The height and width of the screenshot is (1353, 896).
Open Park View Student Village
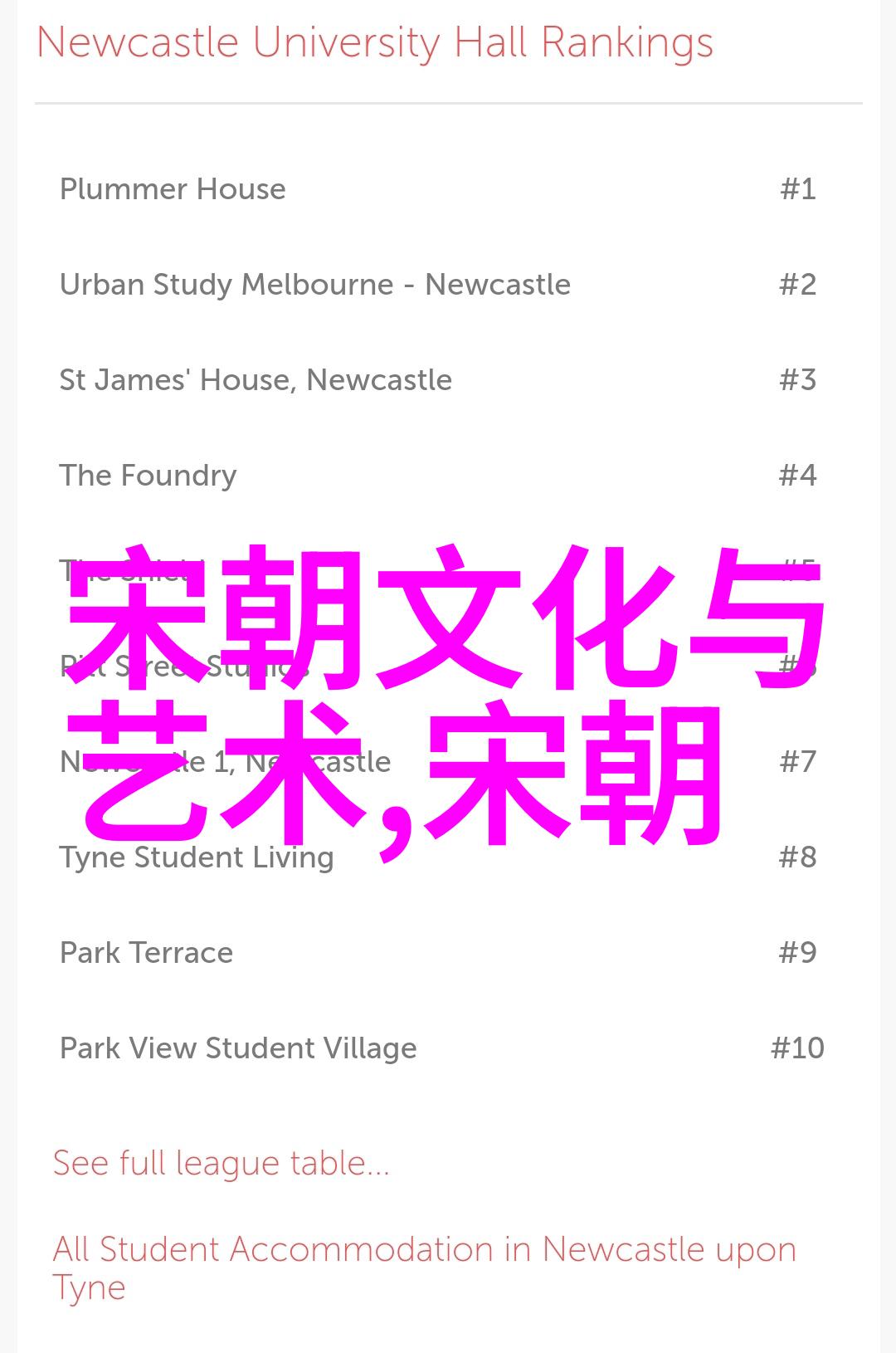[238, 1048]
